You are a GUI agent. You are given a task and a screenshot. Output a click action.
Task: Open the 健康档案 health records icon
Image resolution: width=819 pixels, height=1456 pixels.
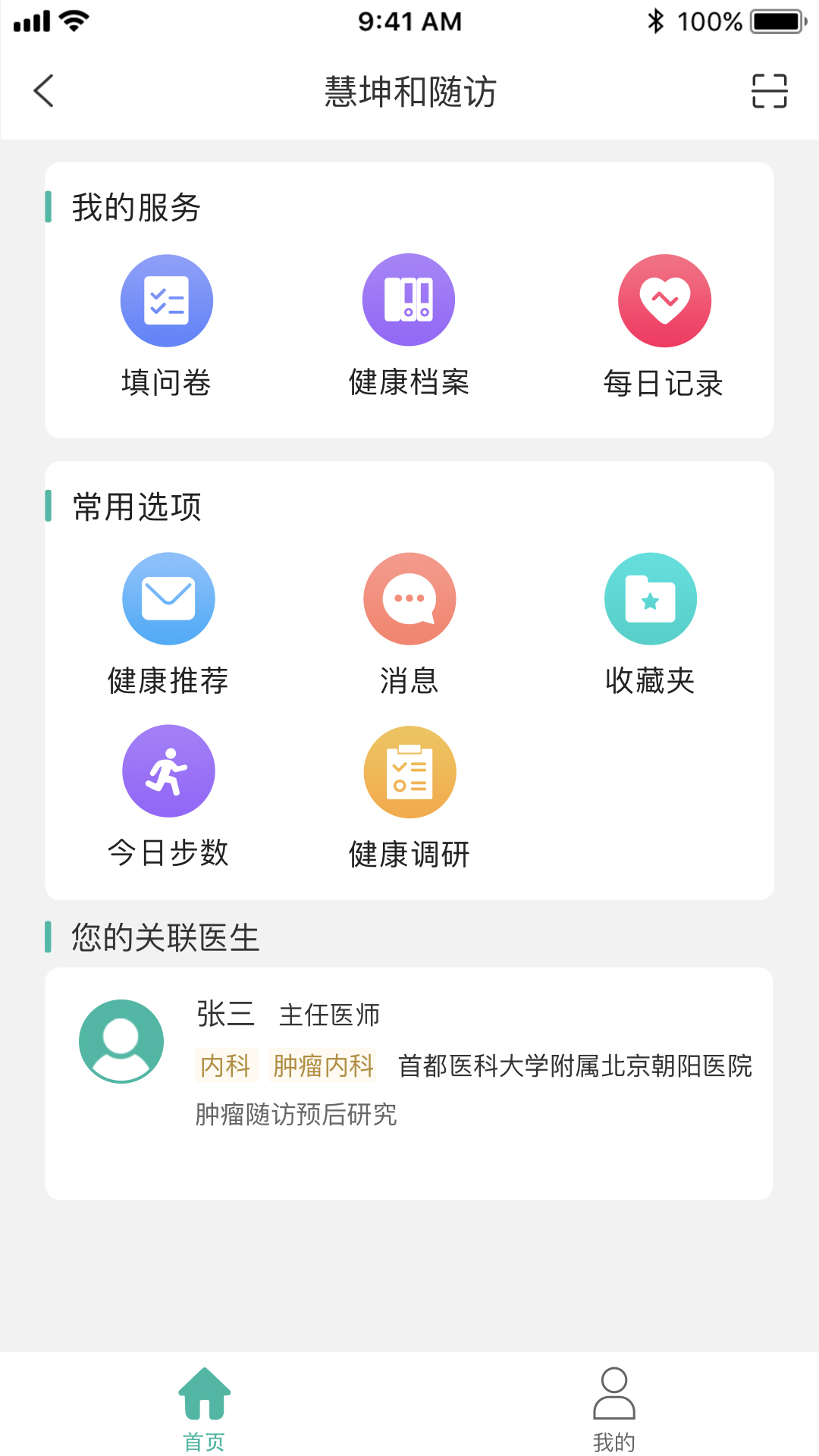[x=409, y=300]
